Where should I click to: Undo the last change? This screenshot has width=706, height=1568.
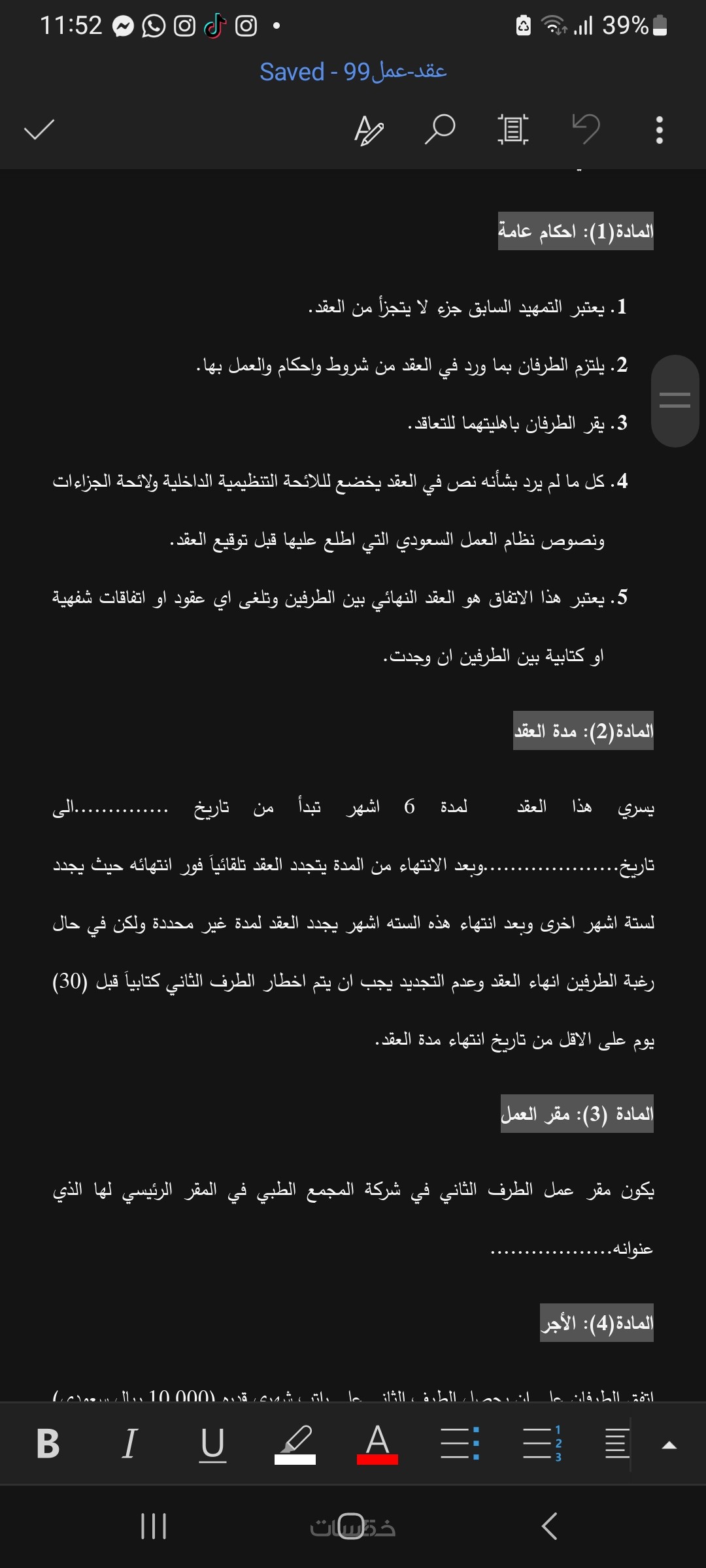(586, 129)
